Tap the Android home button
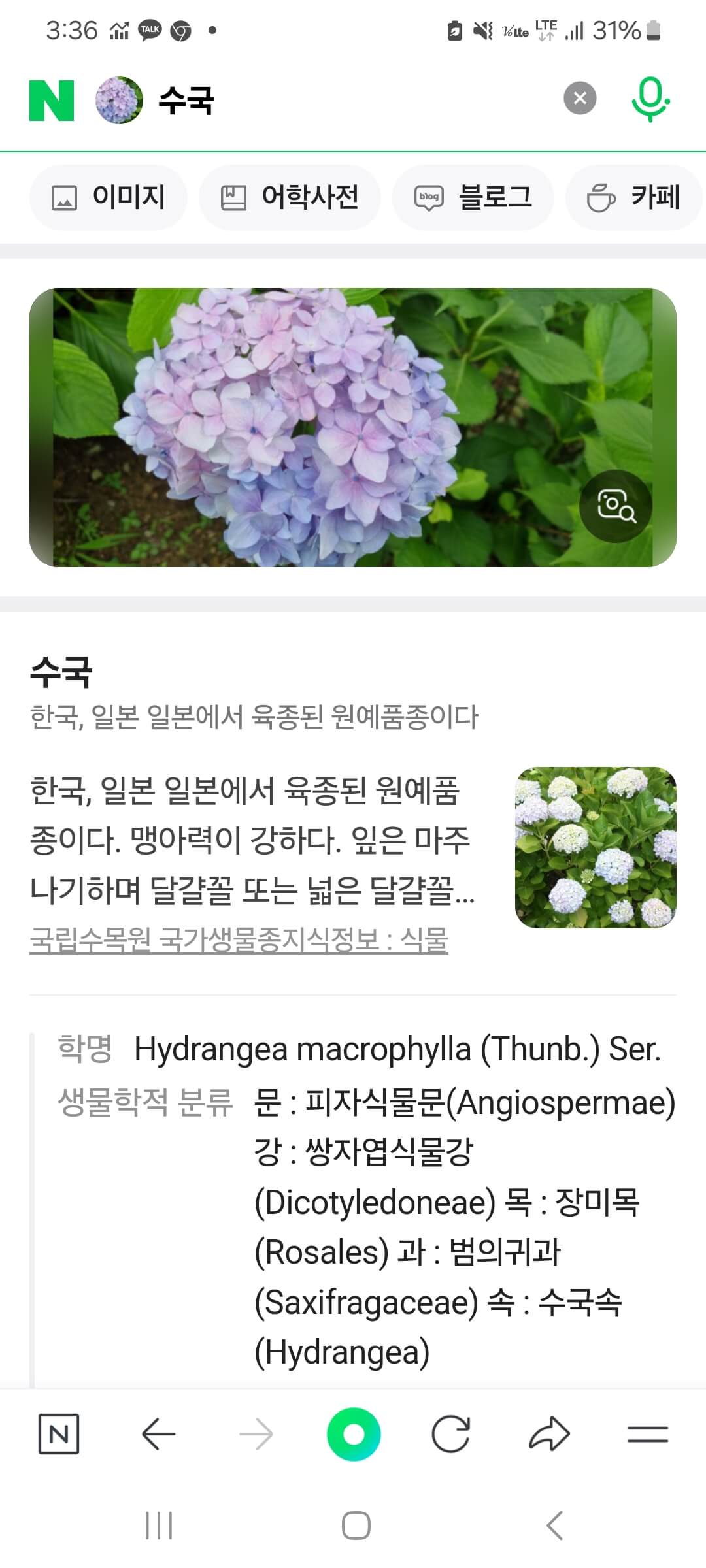This screenshot has width=706, height=1568. pyautogui.click(x=353, y=1527)
